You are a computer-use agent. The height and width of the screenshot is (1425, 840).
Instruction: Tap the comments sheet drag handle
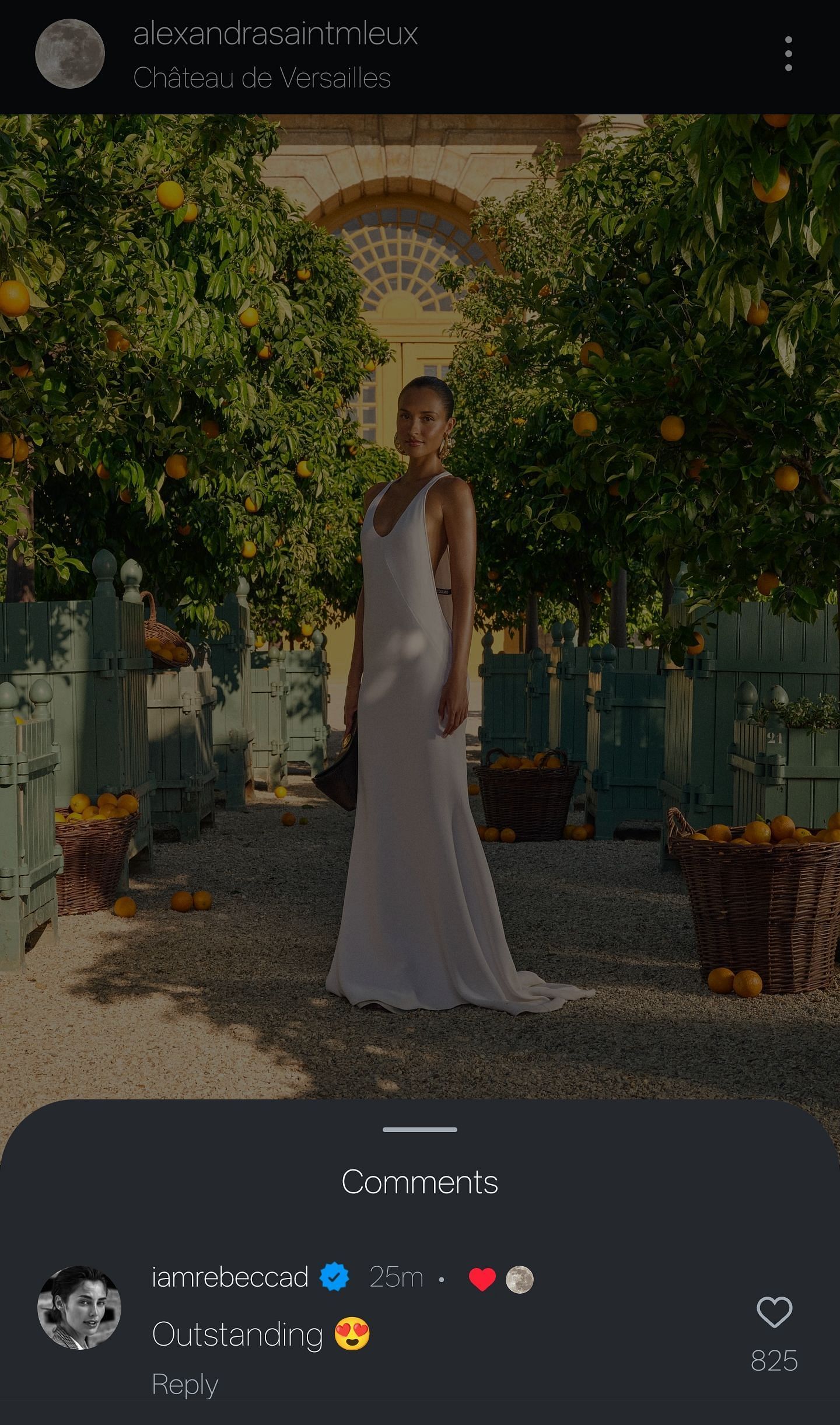420,1129
